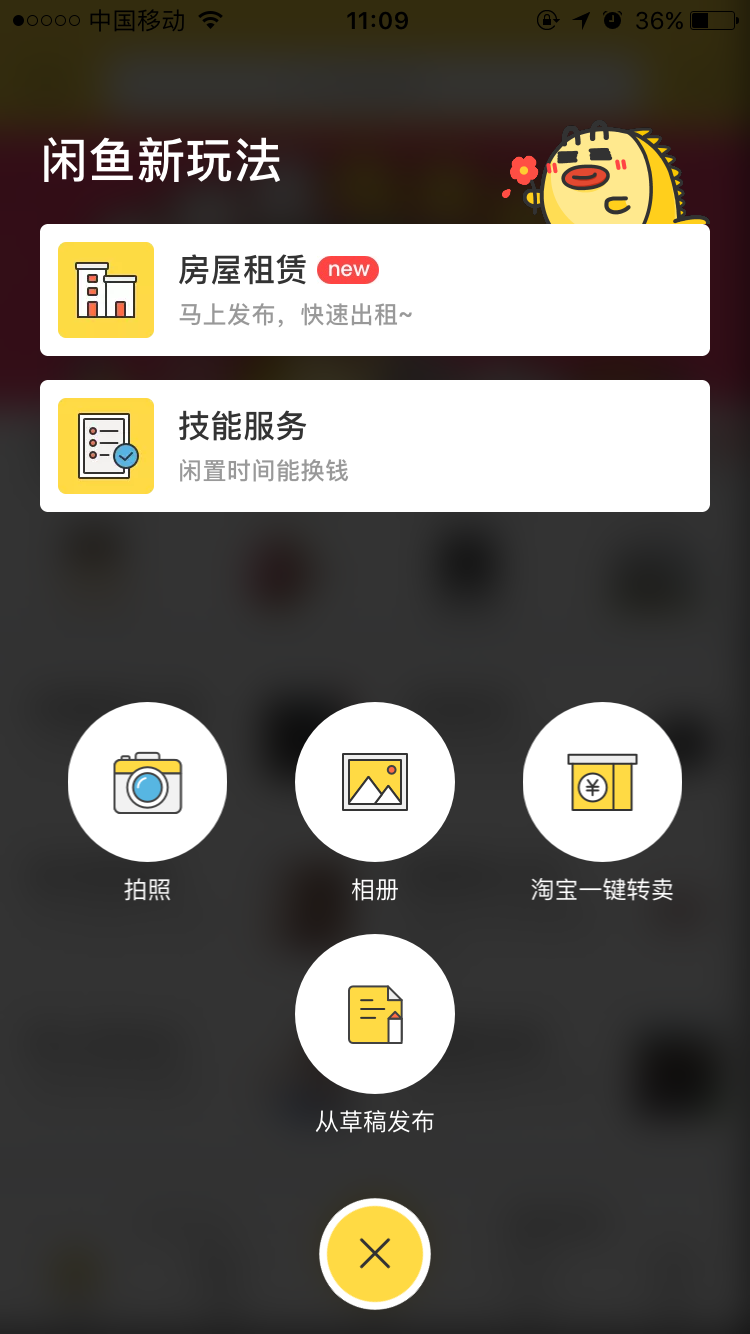Tap the yellow X close button at bottom

(x=375, y=1253)
